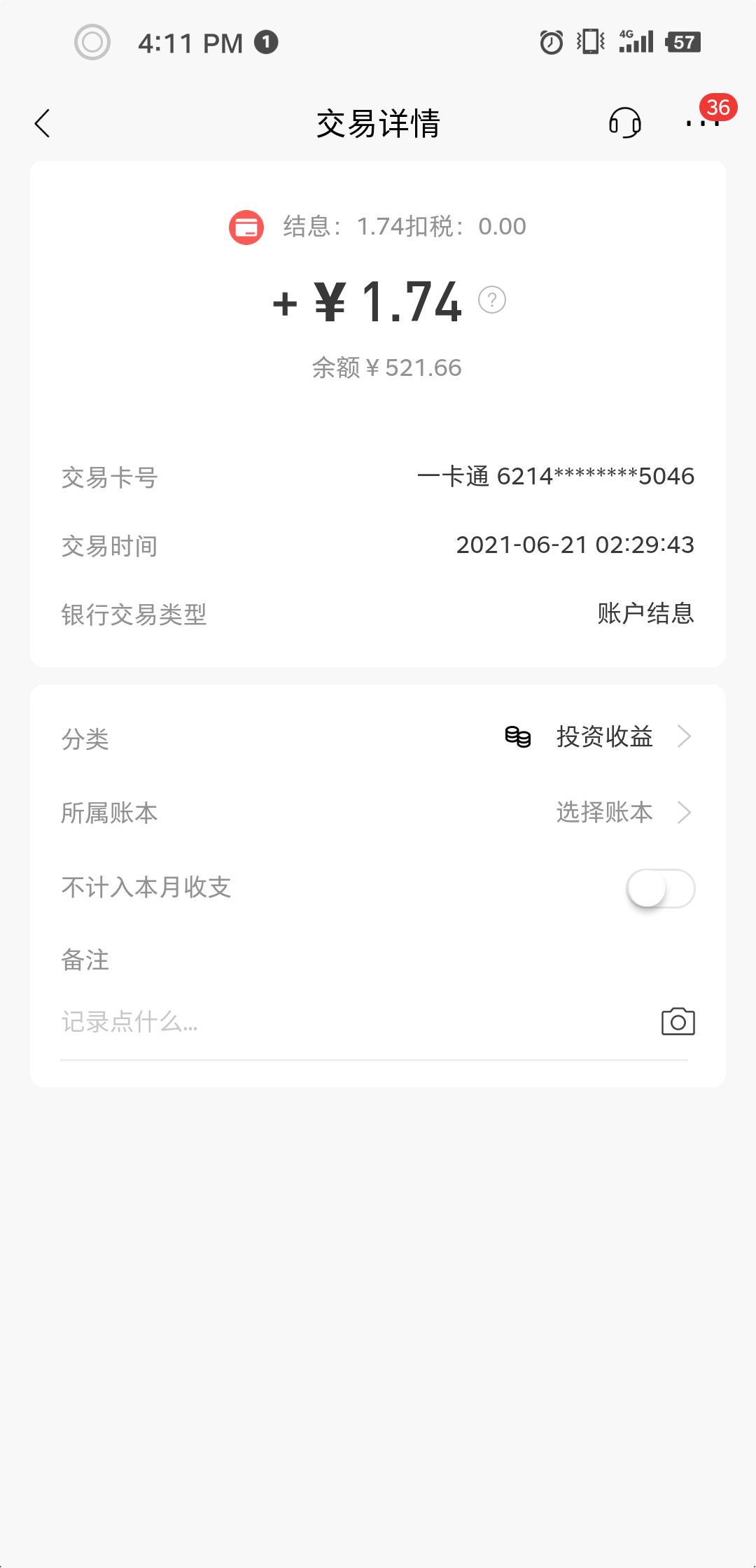Open customer service via headset icon
Viewport: 756px width, 1568px height.
(x=624, y=123)
